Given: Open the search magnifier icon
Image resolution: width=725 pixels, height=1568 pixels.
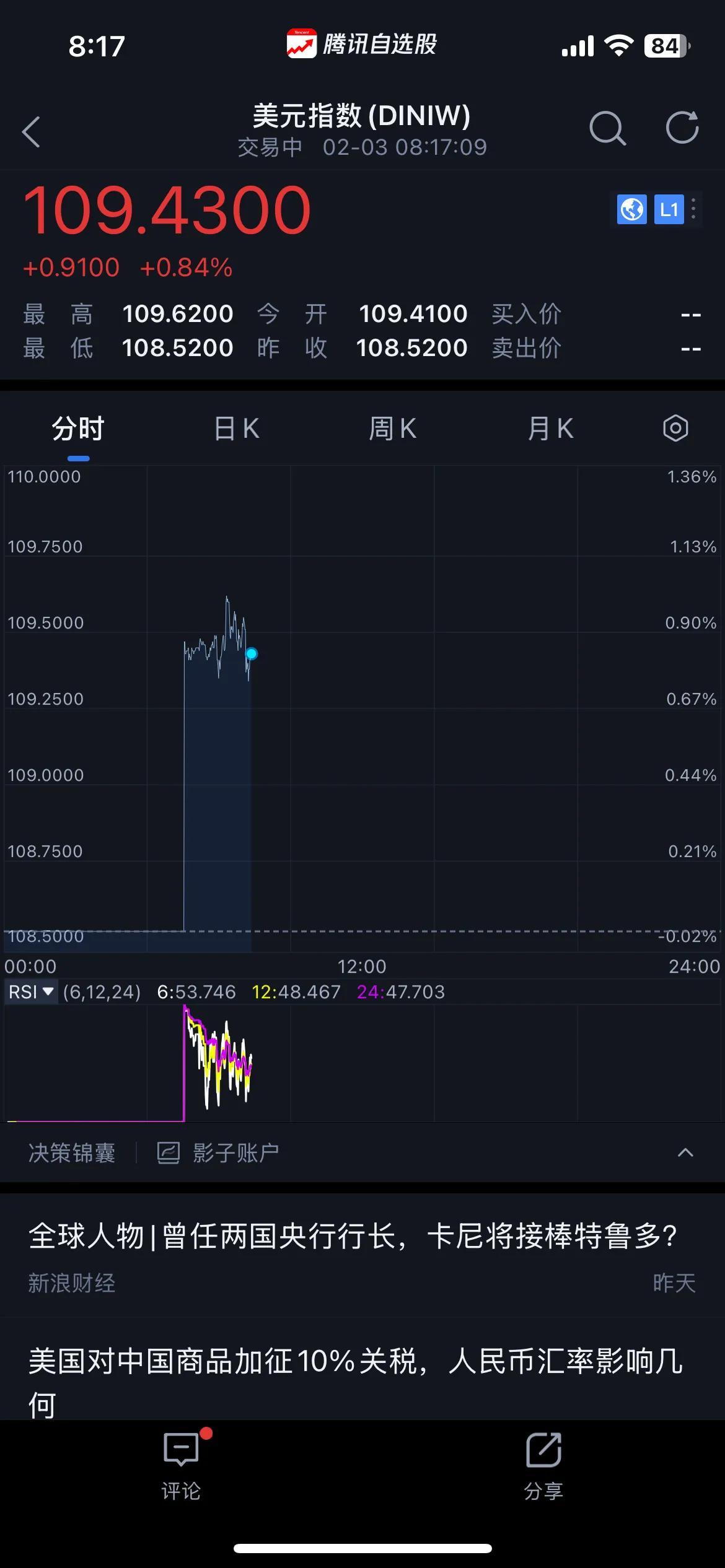Looking at the screenshot, I should tap(607, 129).
